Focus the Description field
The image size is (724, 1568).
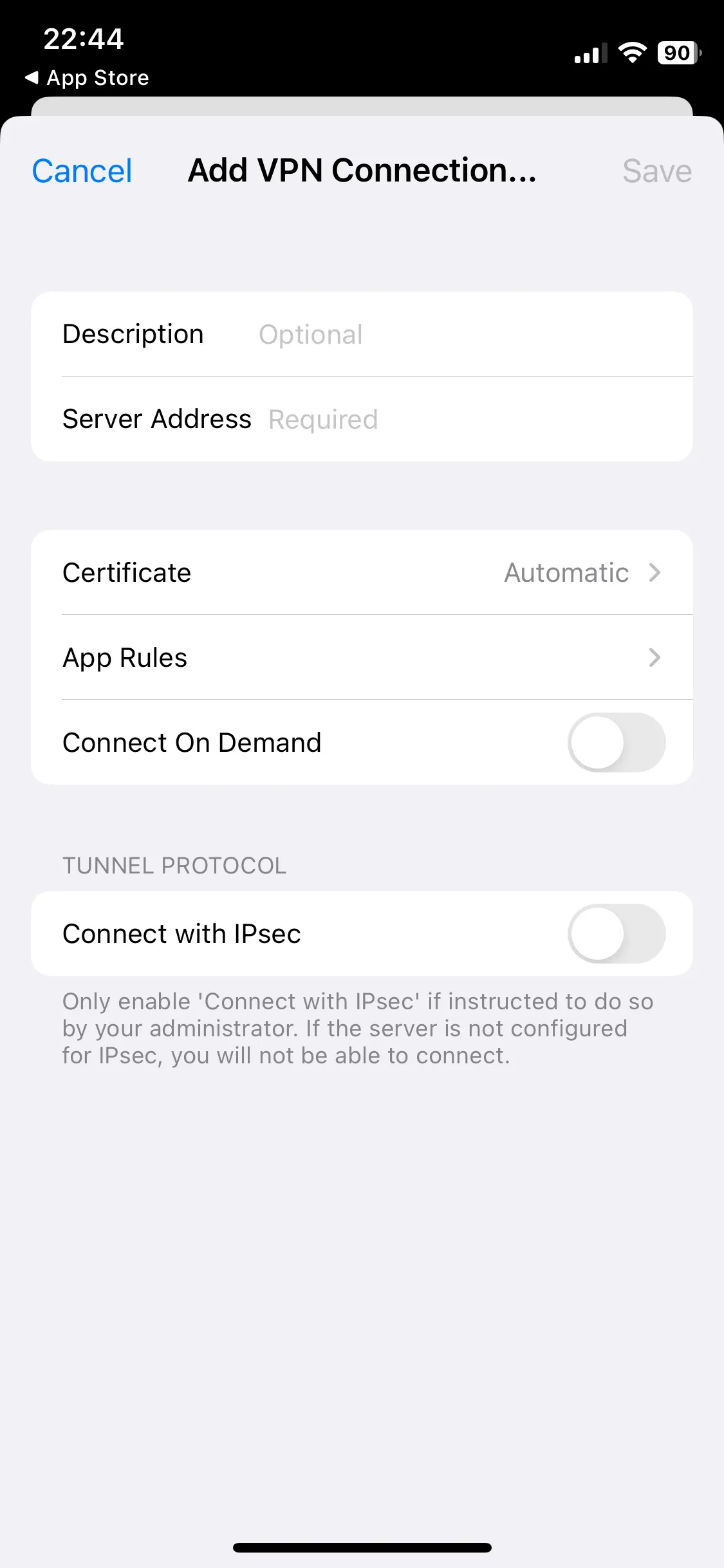click(x=450, y=335)
